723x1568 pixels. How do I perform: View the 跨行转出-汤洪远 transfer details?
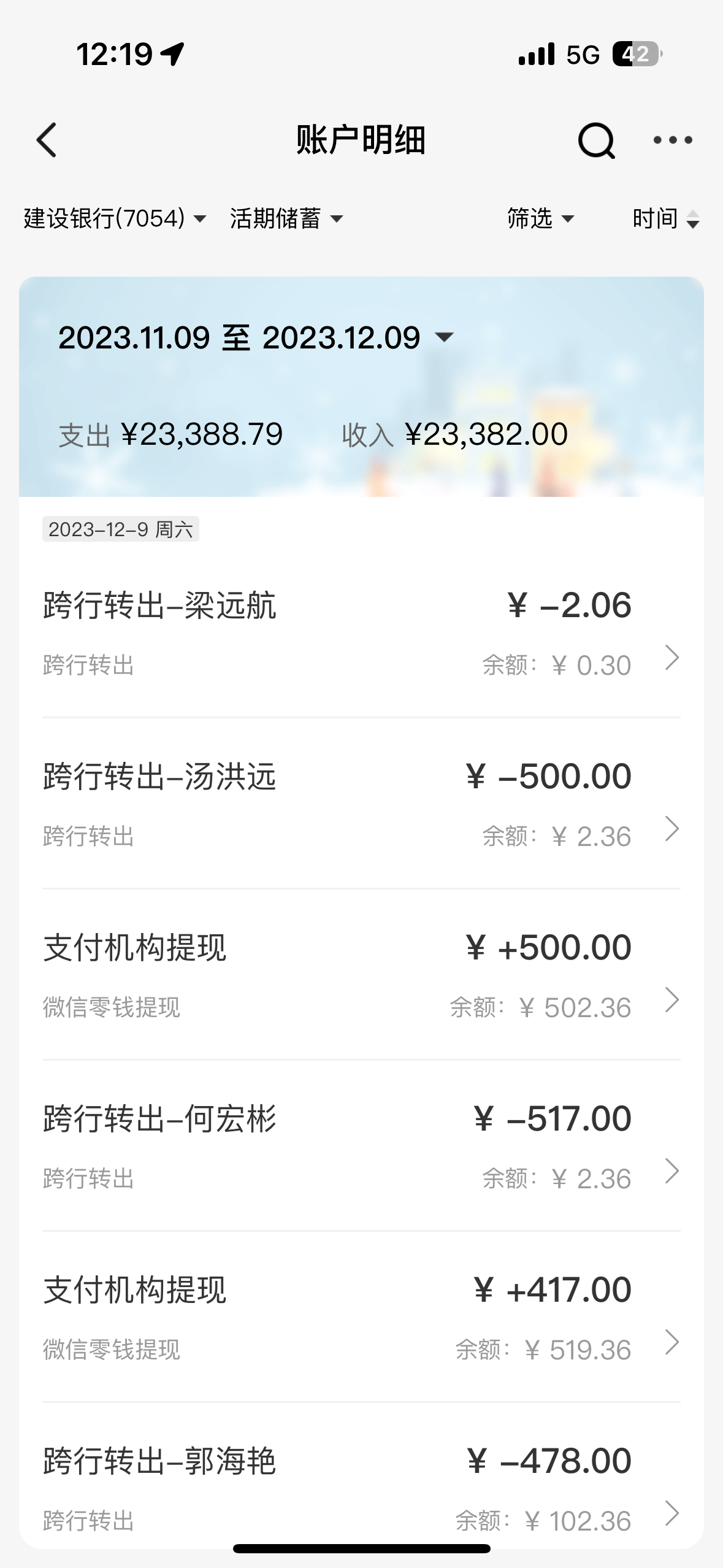click(361, 804)
